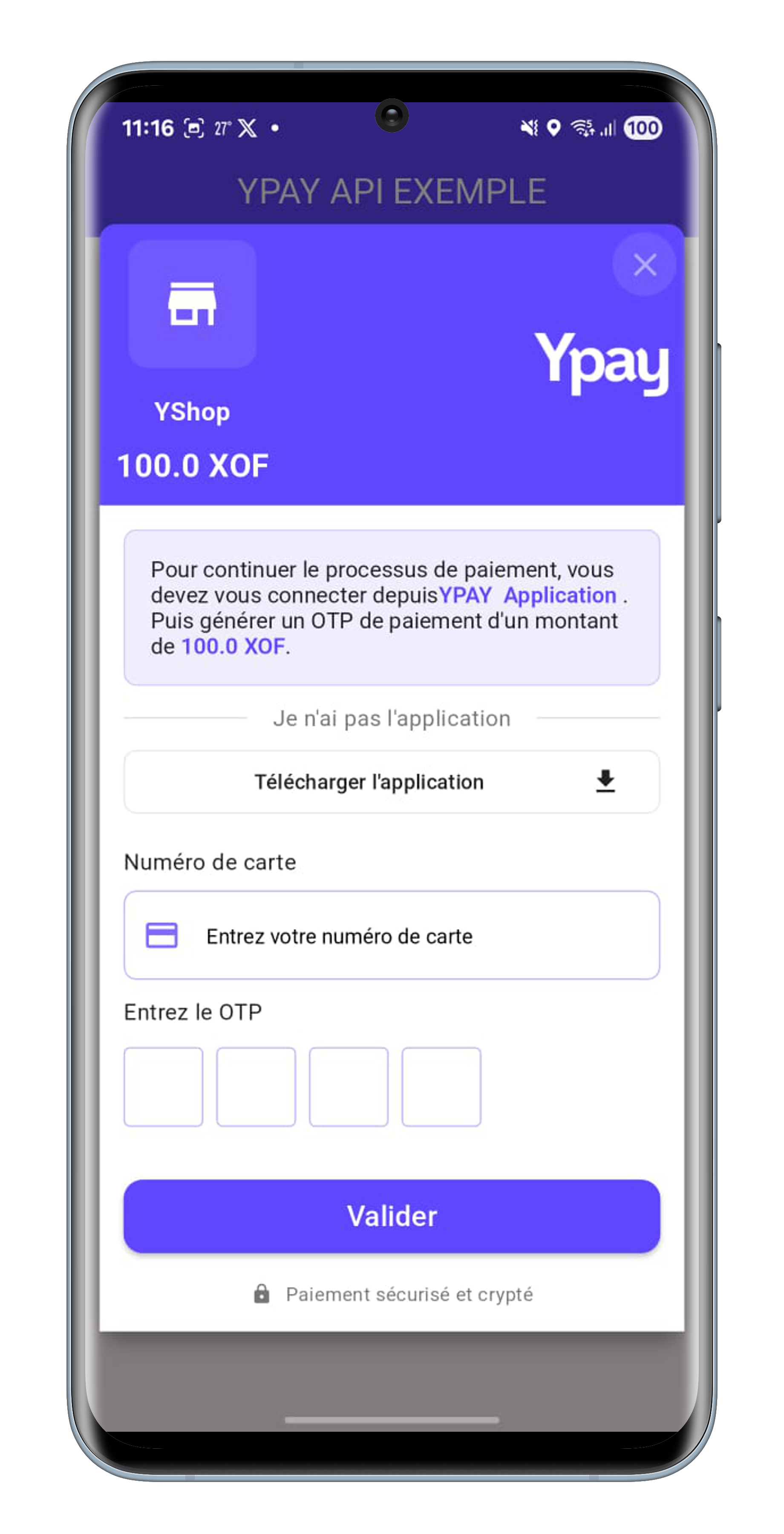Screen dimensions: 784x1534
Task: Select the second OTP digit box
Action: coord(256,1087)
